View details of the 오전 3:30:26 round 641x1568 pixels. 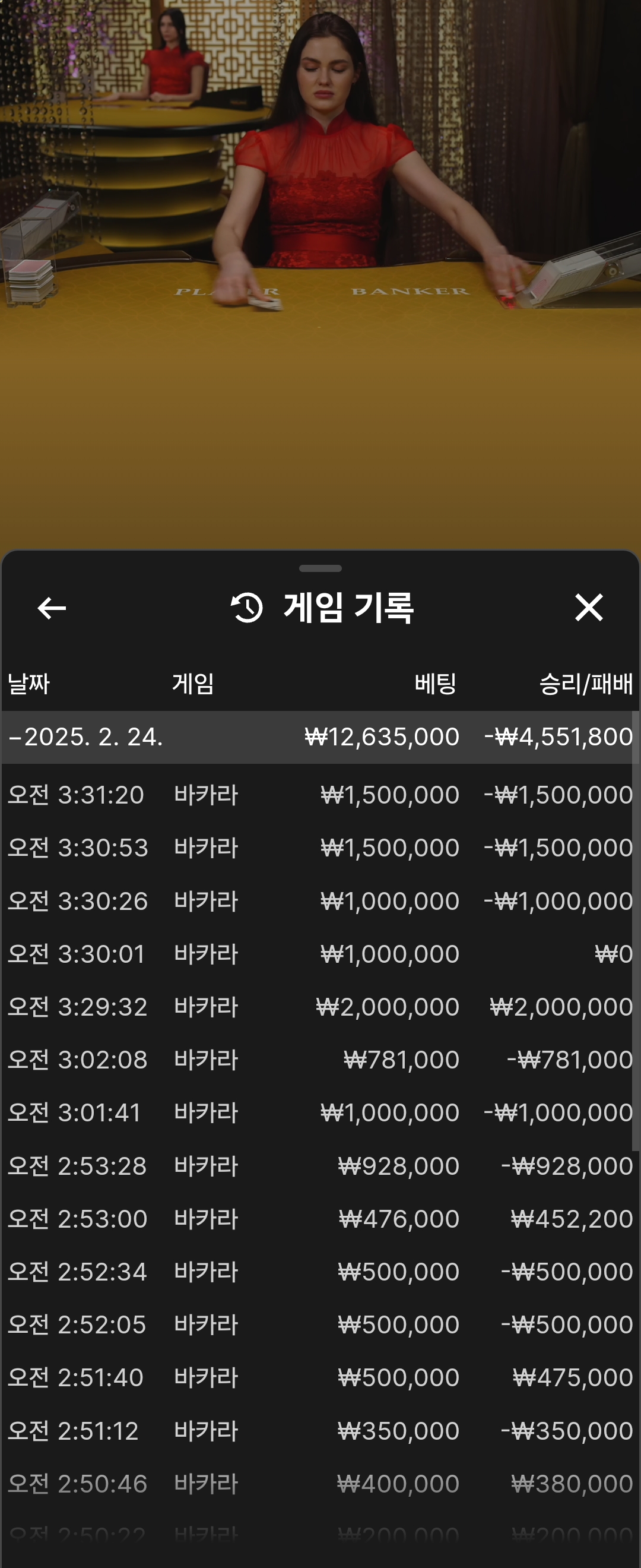320,900
